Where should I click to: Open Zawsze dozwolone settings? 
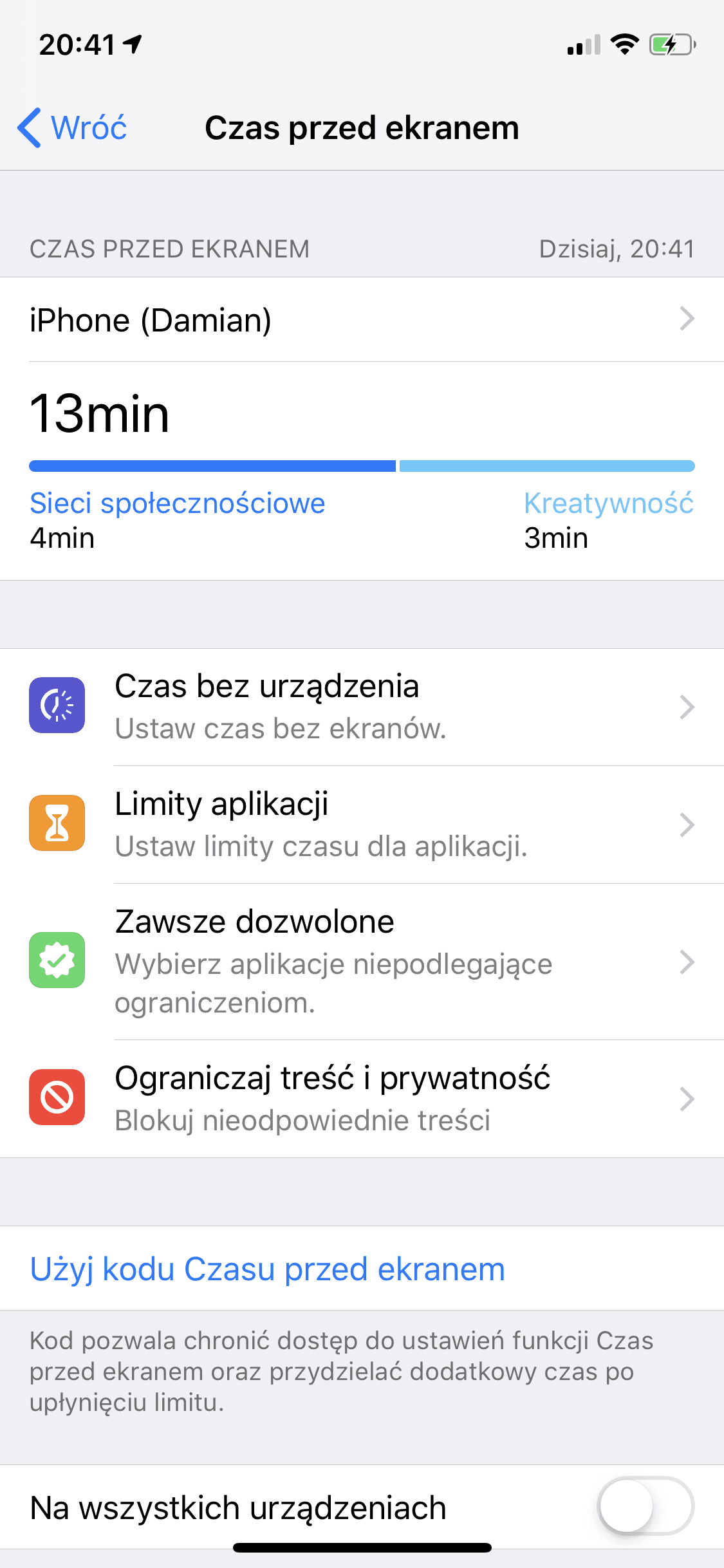pyautogui.click(x=362, y=962)
